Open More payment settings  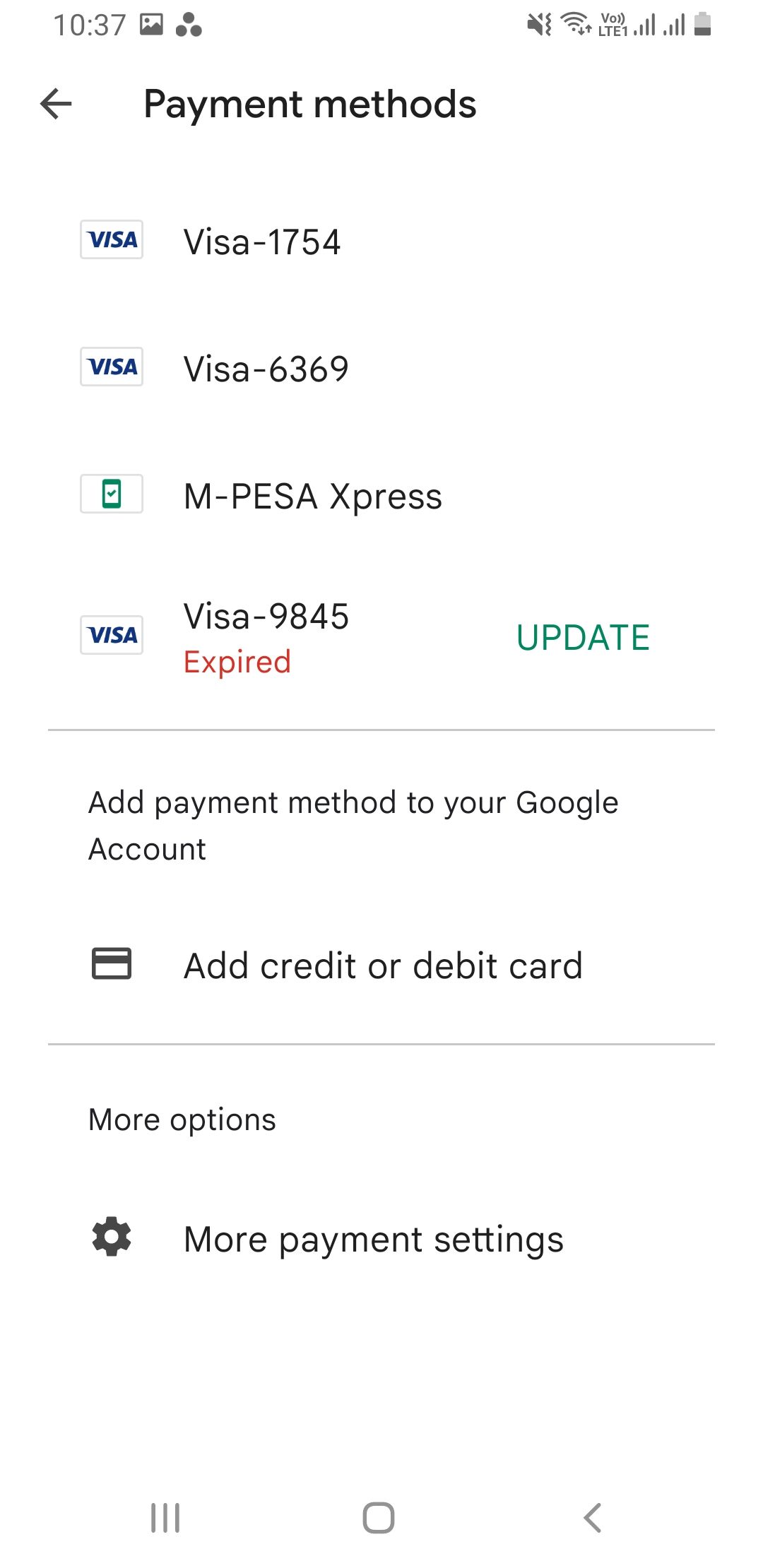[374, 1237]
